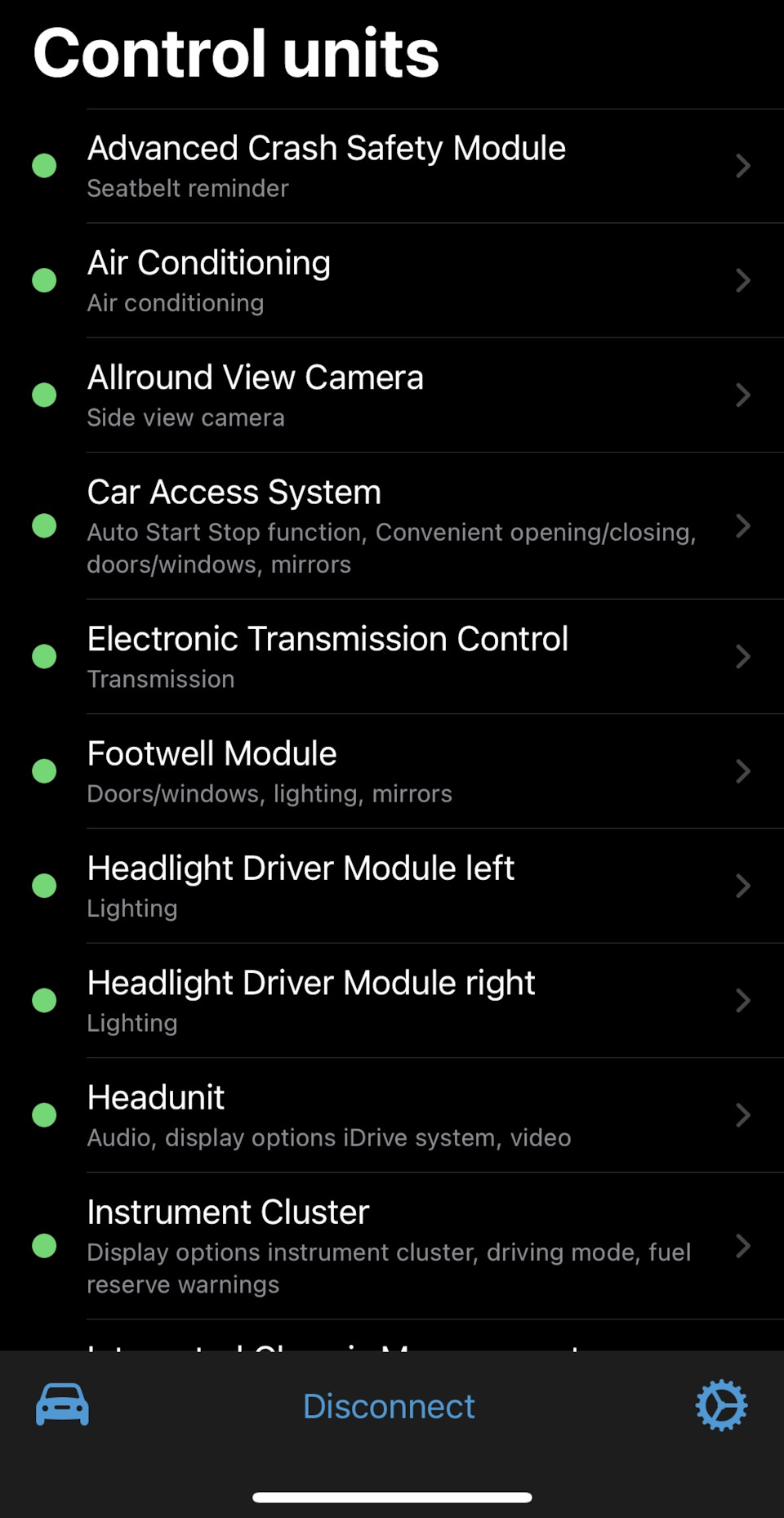Open Car Access System settings
Image resolution: width=784 pixels, height=1518 pixels.
click(x=392, y=526)
